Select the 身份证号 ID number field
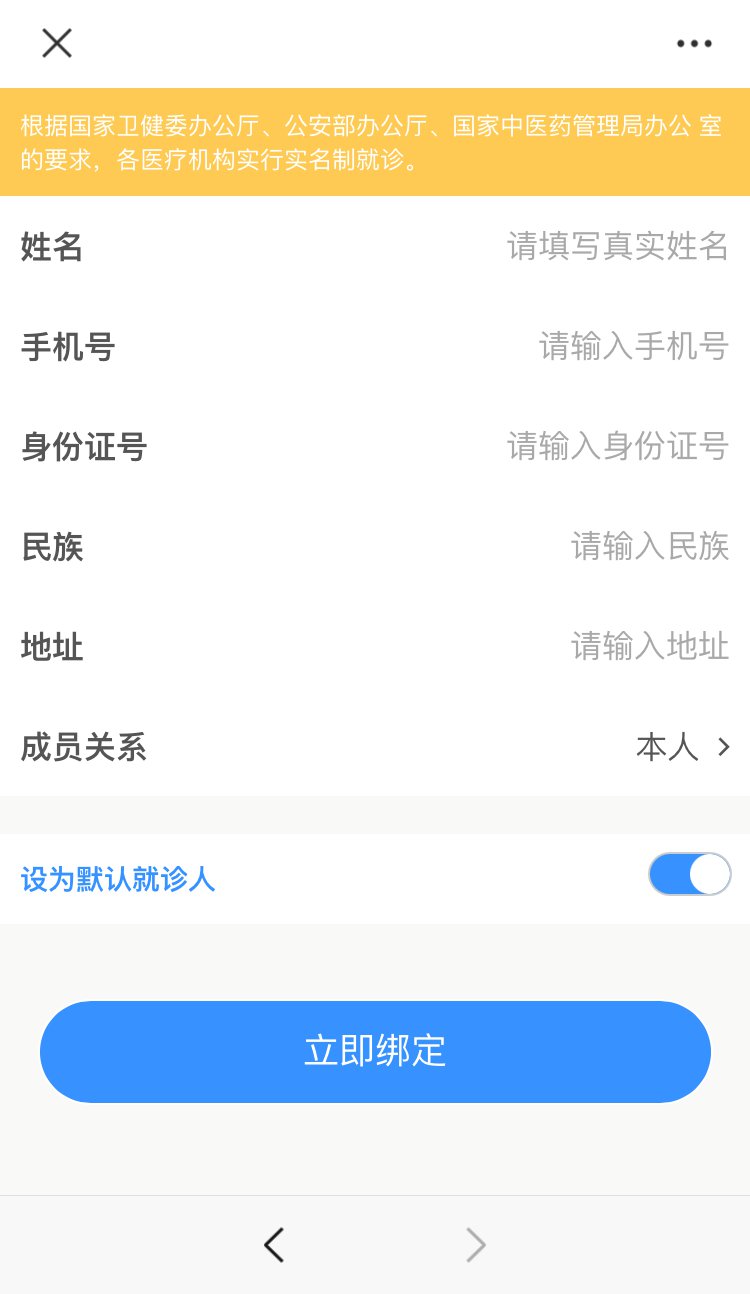Viewport: 750px width, 1294px height. [x=617, y=446]
